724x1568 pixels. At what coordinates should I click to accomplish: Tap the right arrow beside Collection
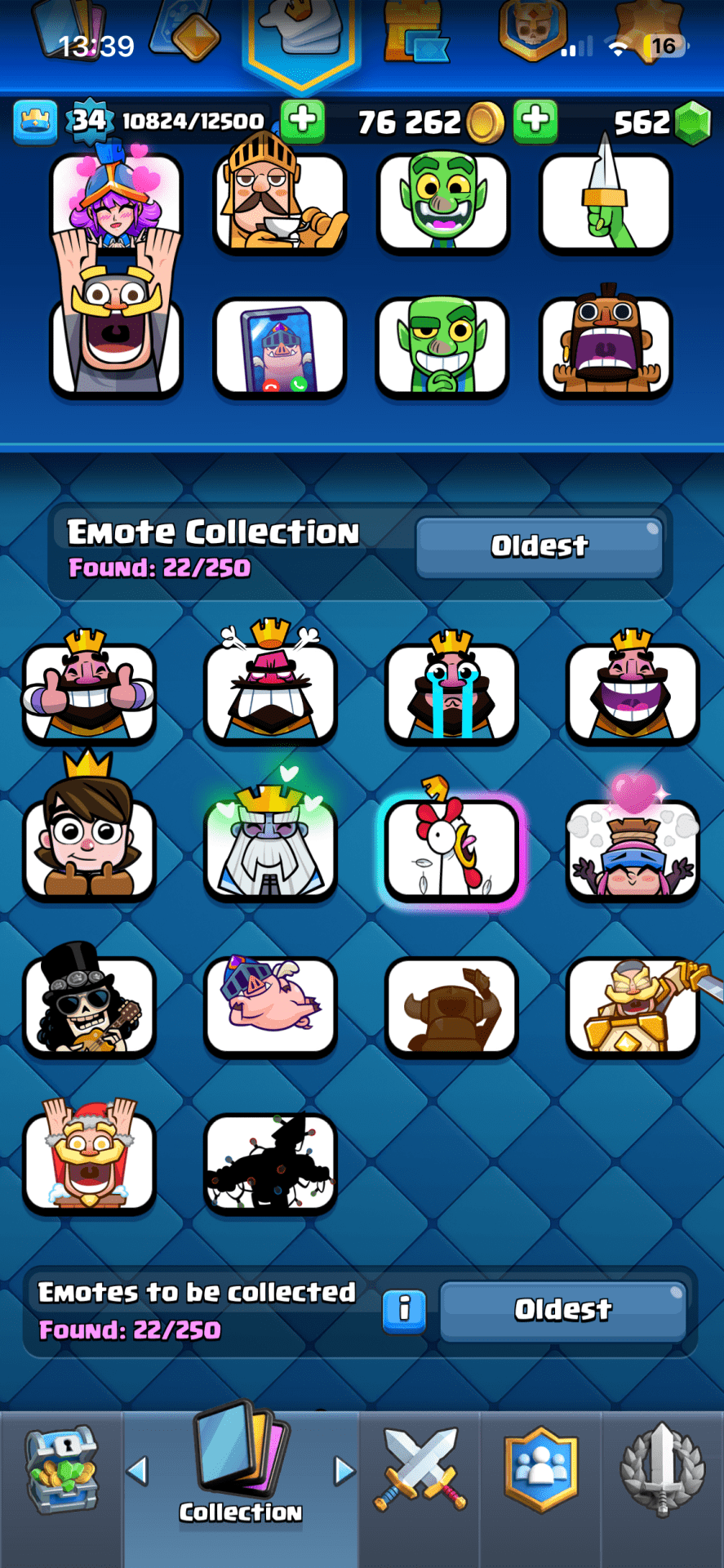click(344, 1471)
